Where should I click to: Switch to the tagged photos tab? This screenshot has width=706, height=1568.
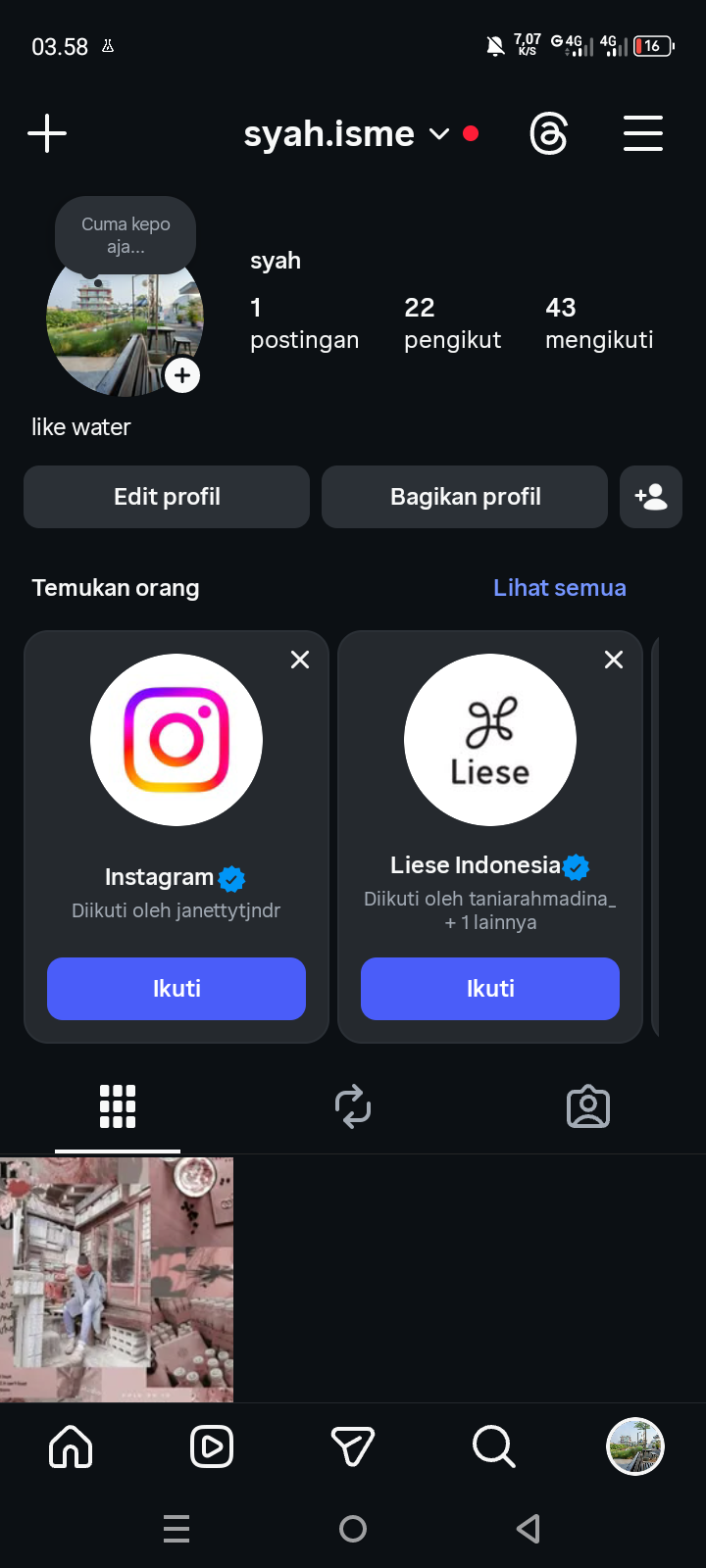[x=588, y=1106]
